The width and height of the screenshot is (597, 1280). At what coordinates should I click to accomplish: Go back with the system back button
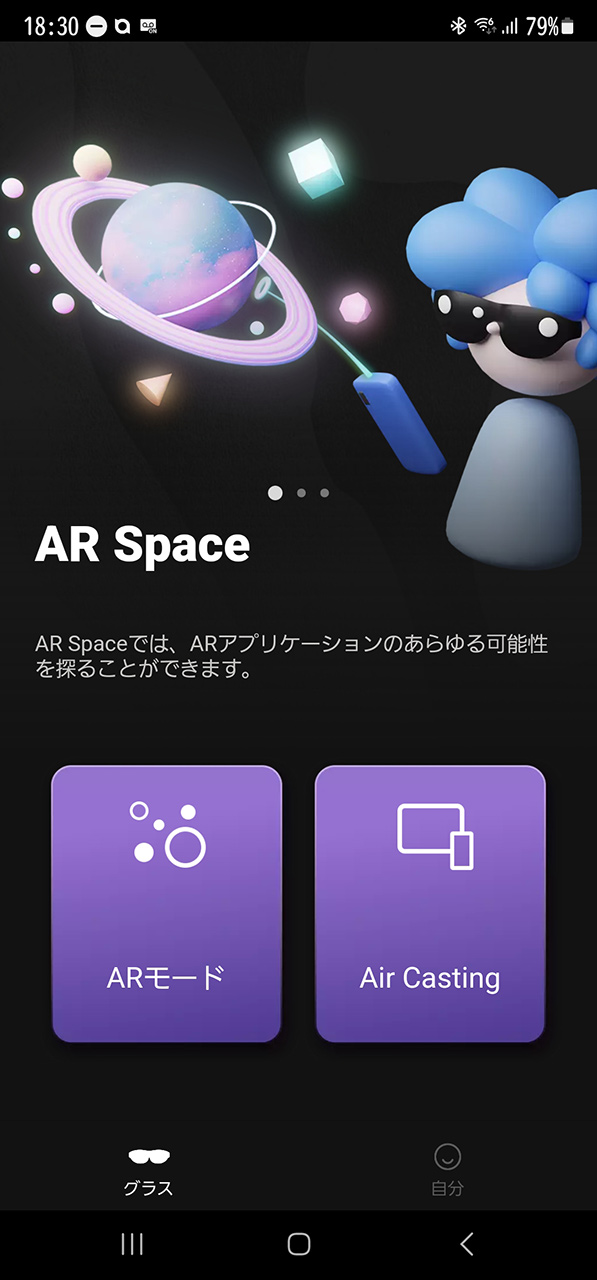pyautogui.click(x=466, y=1243)
